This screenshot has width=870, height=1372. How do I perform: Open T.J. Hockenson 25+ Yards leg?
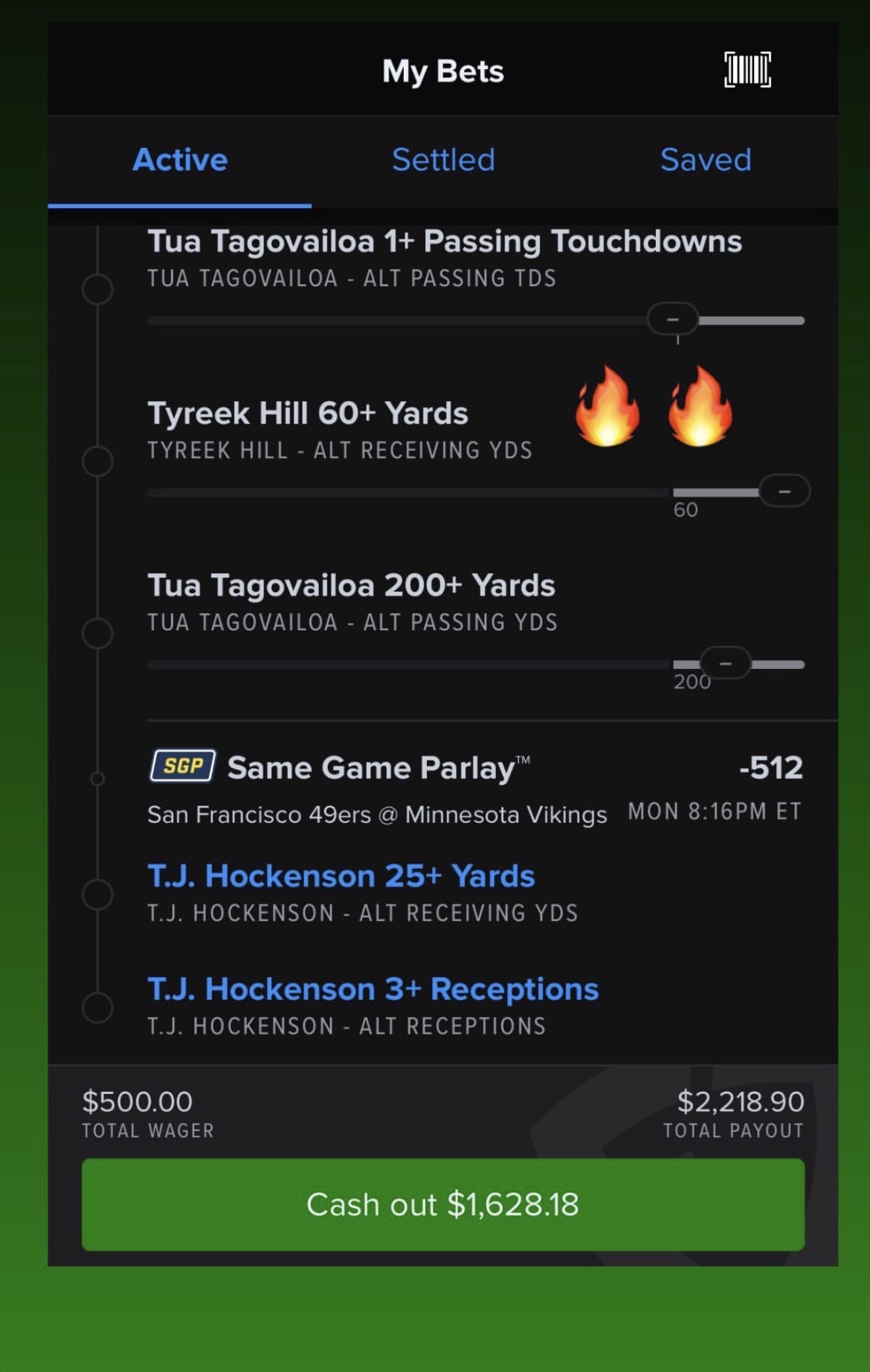point(341,876)
